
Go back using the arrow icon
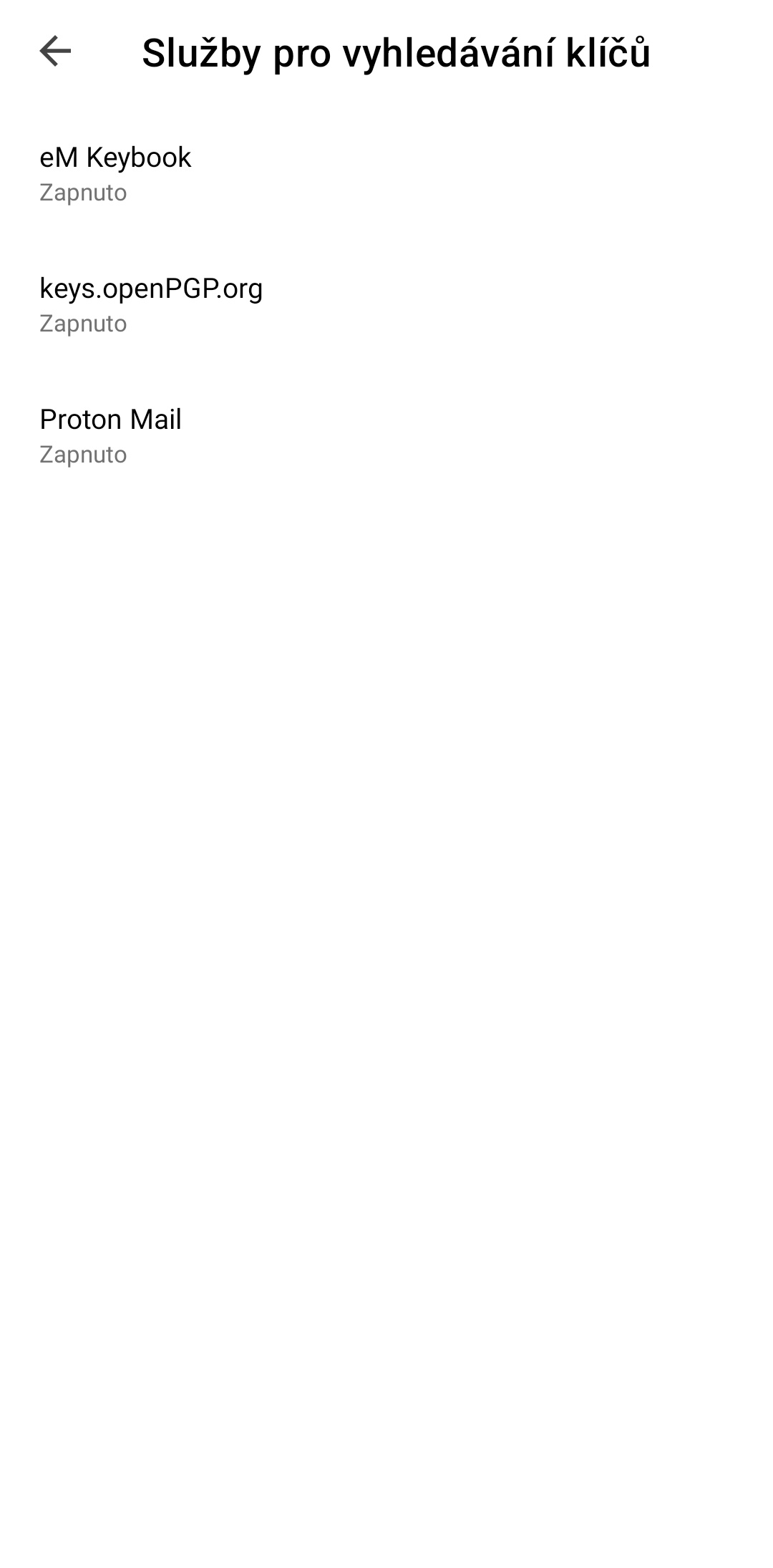coord(55,52)
